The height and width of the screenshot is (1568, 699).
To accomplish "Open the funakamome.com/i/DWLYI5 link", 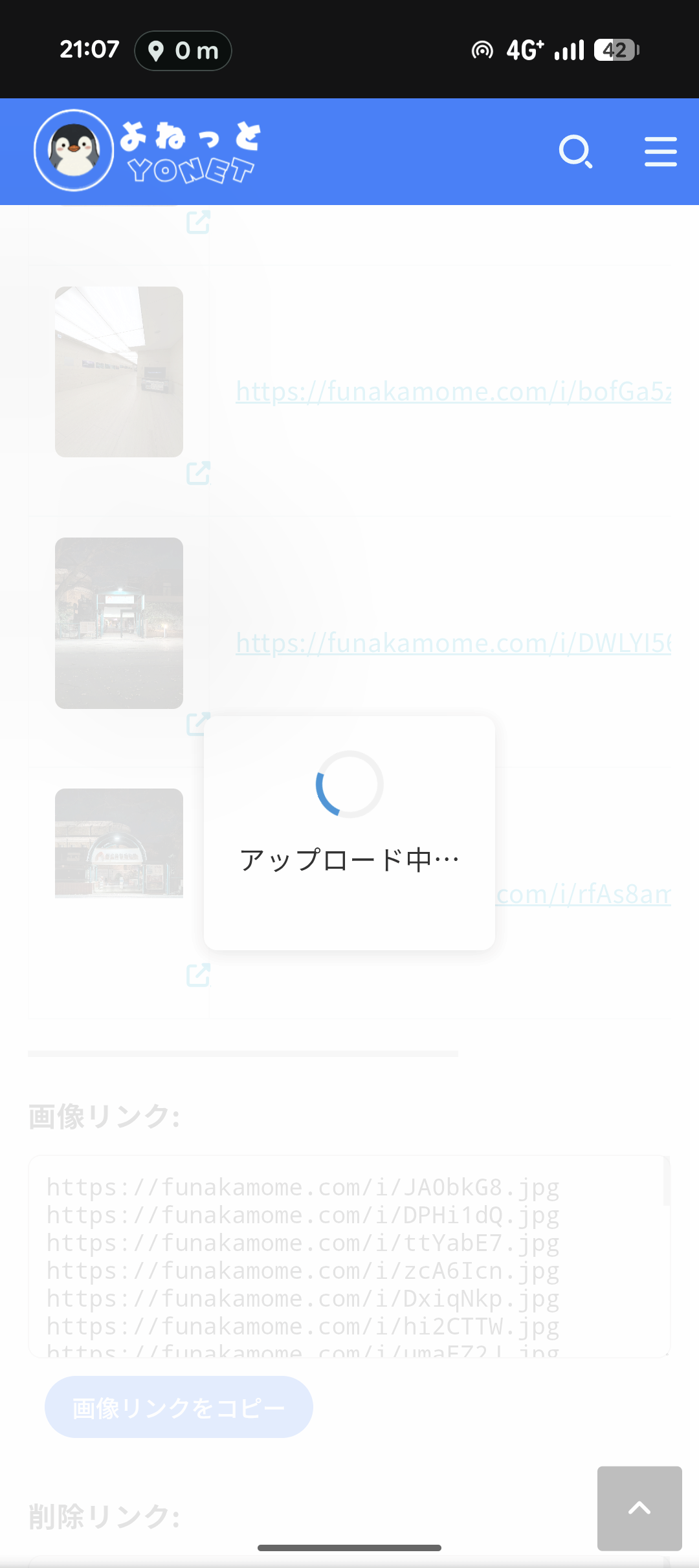I will click(453, 643).
